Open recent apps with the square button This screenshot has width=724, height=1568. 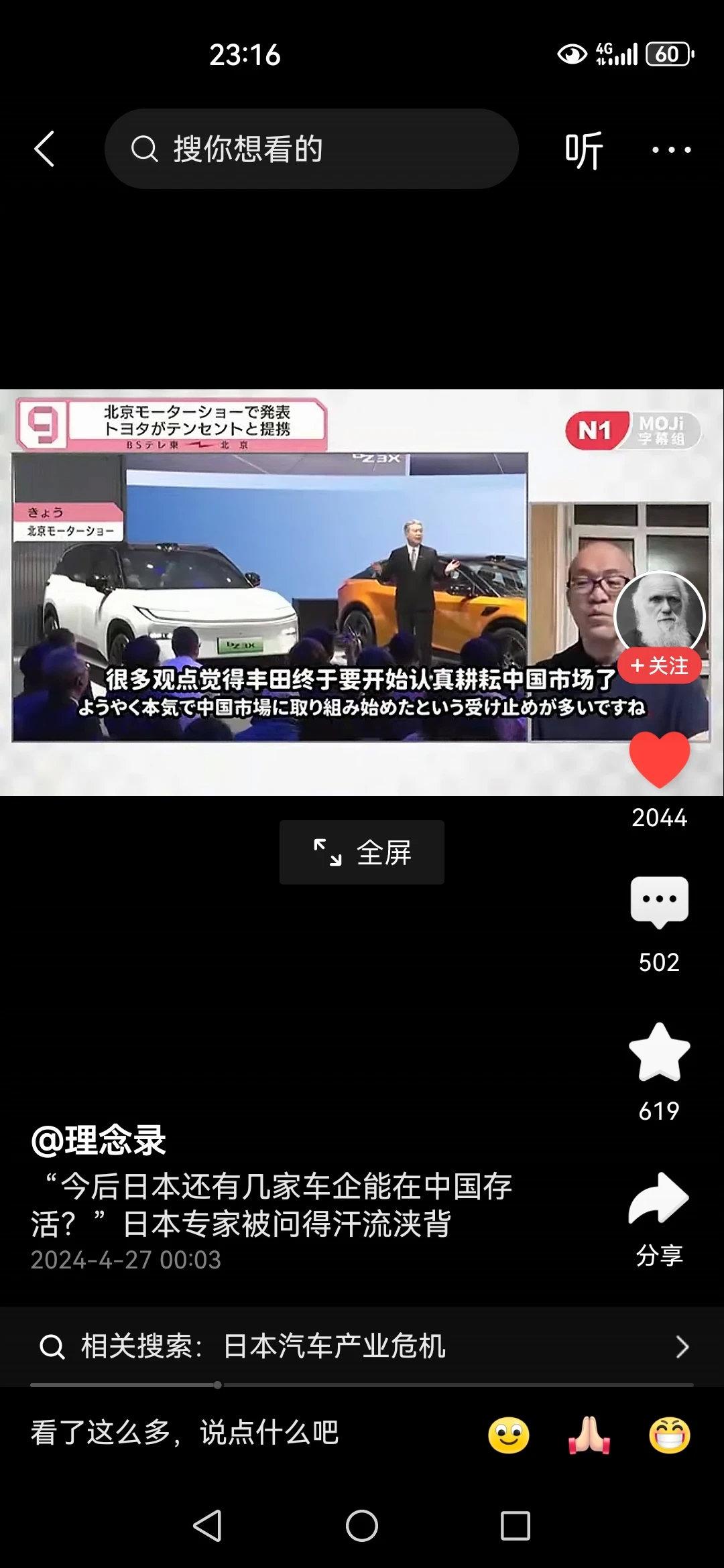[x=516, y=1526]
